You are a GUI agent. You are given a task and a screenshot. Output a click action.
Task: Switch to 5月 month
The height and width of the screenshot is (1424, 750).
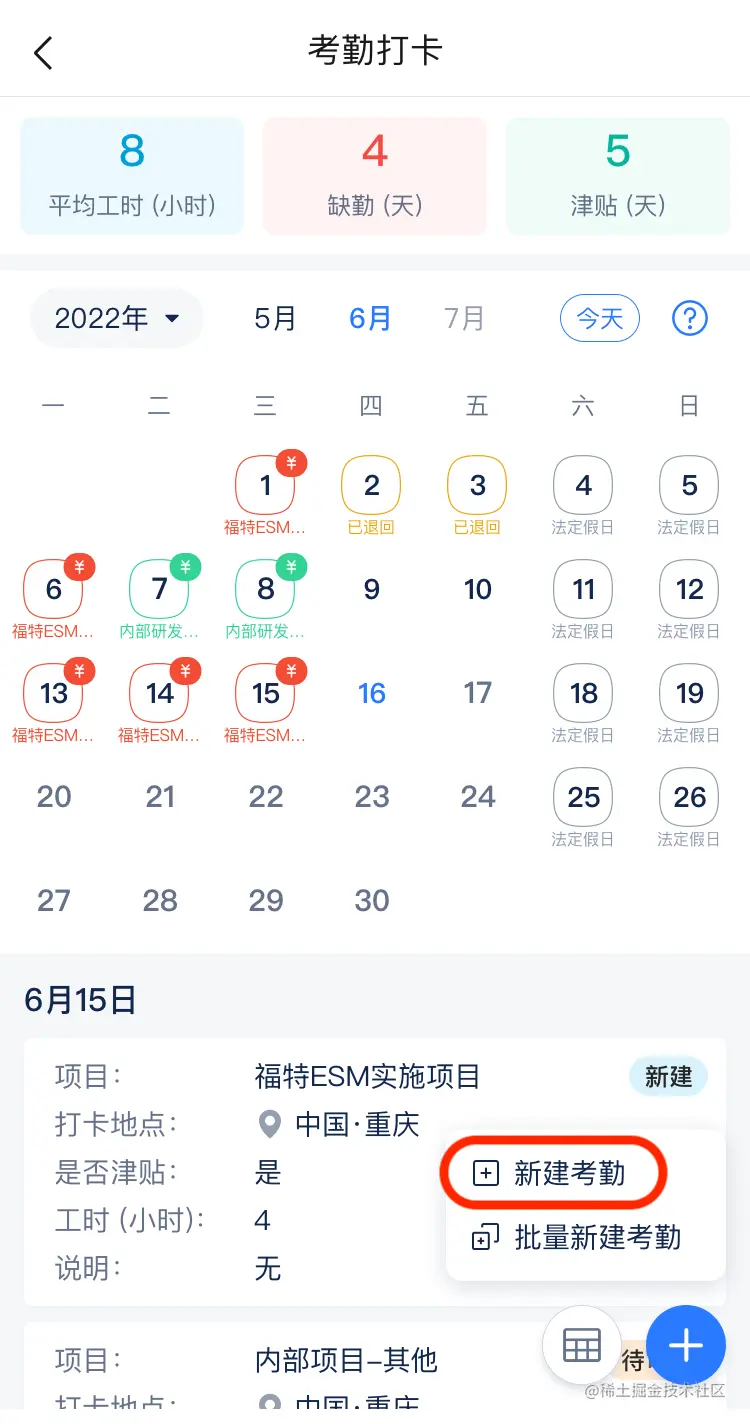pos(275,318)
